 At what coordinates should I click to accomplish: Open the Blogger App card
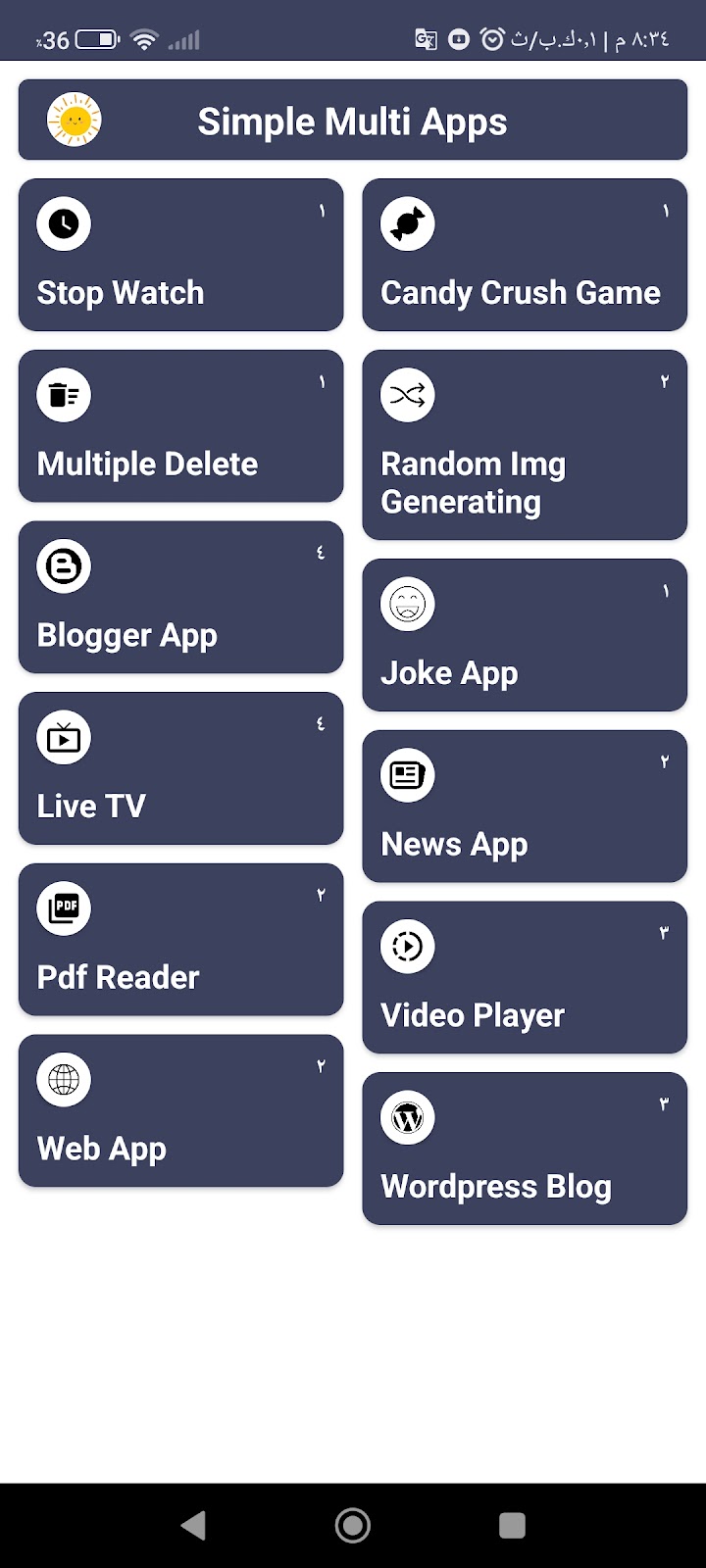pyautogui.click(x=180, y=597)
